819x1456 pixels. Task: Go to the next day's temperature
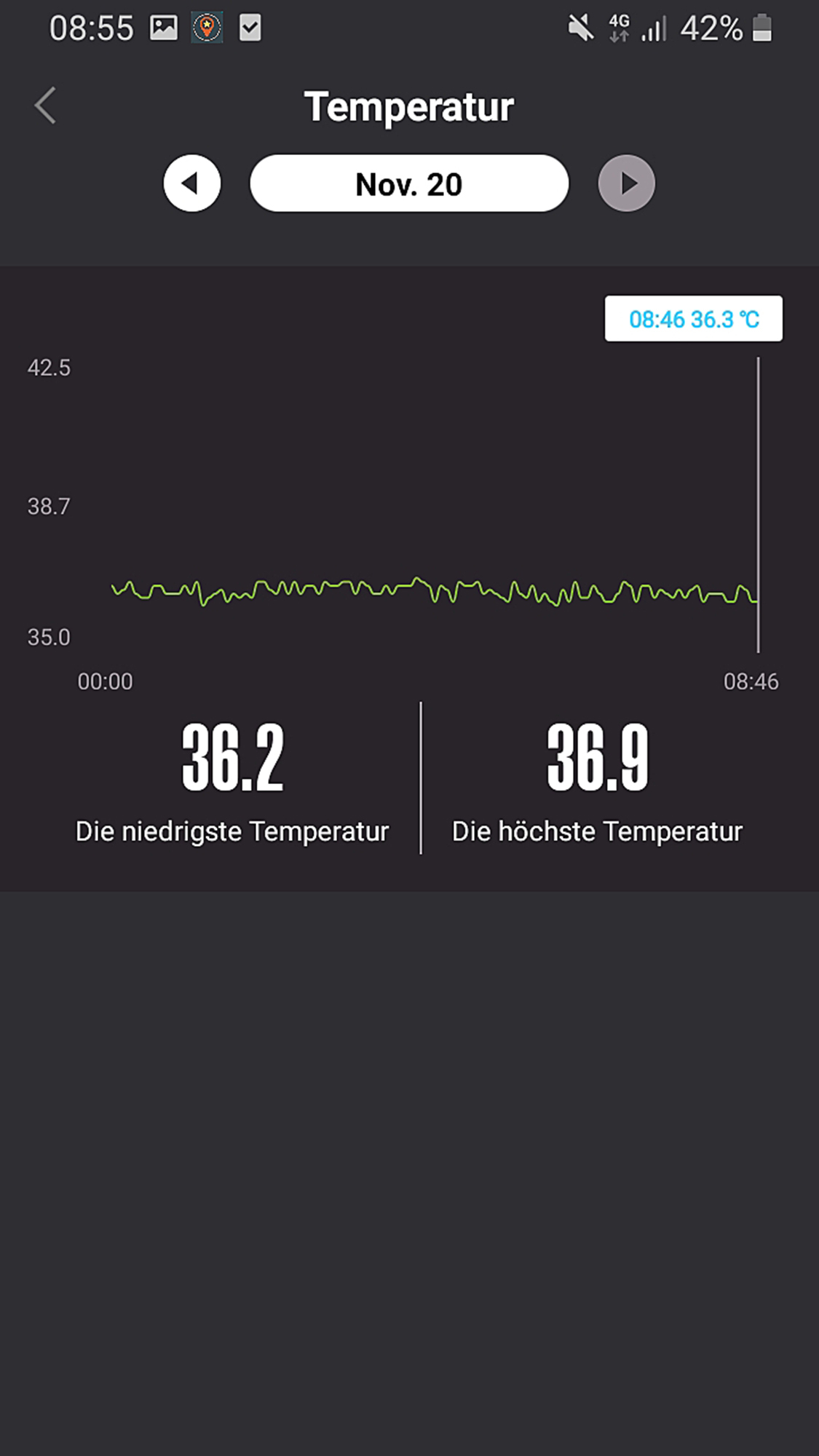click(x=626, y=183)
